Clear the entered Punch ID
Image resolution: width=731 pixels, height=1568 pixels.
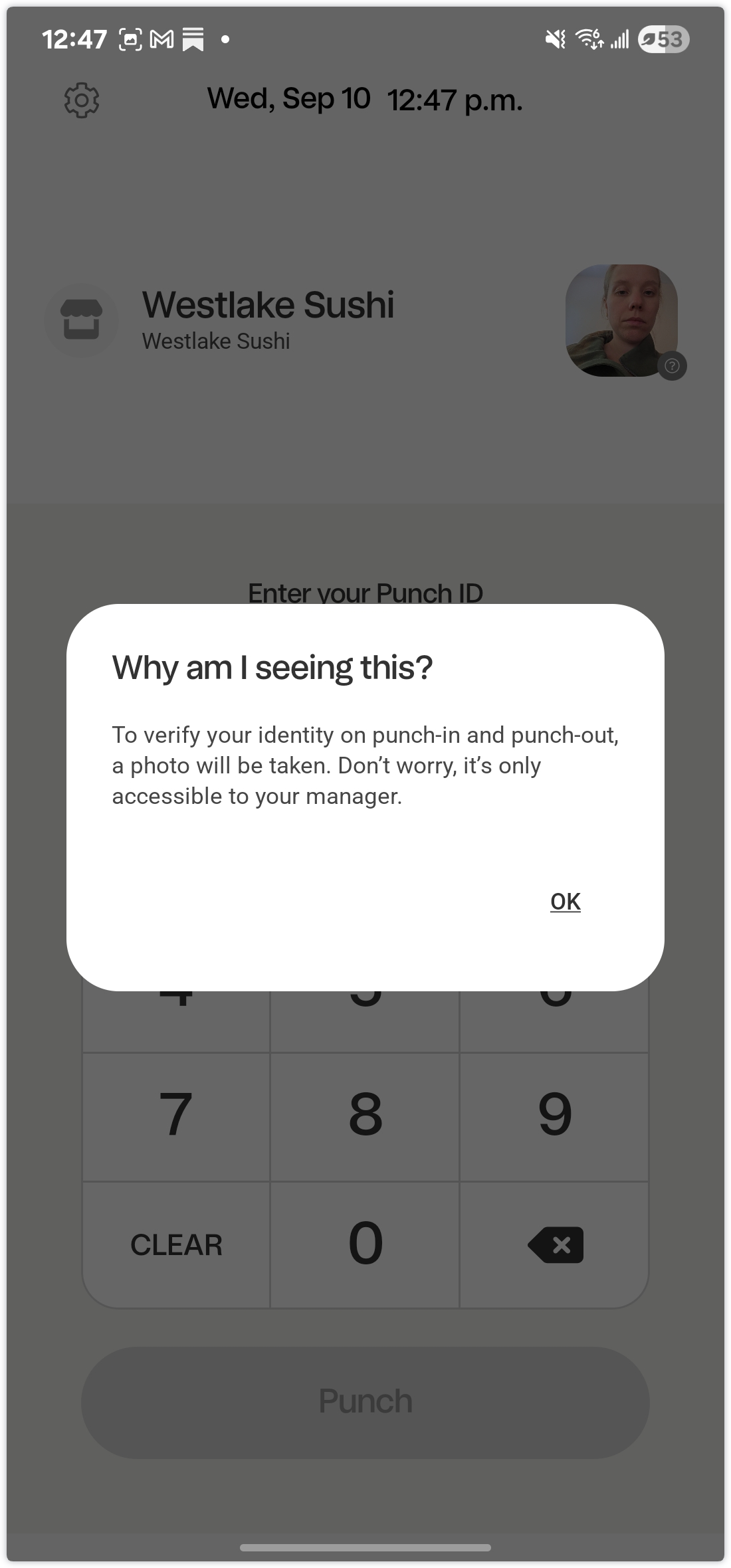pyautogui.click(x=176, y=1244)
